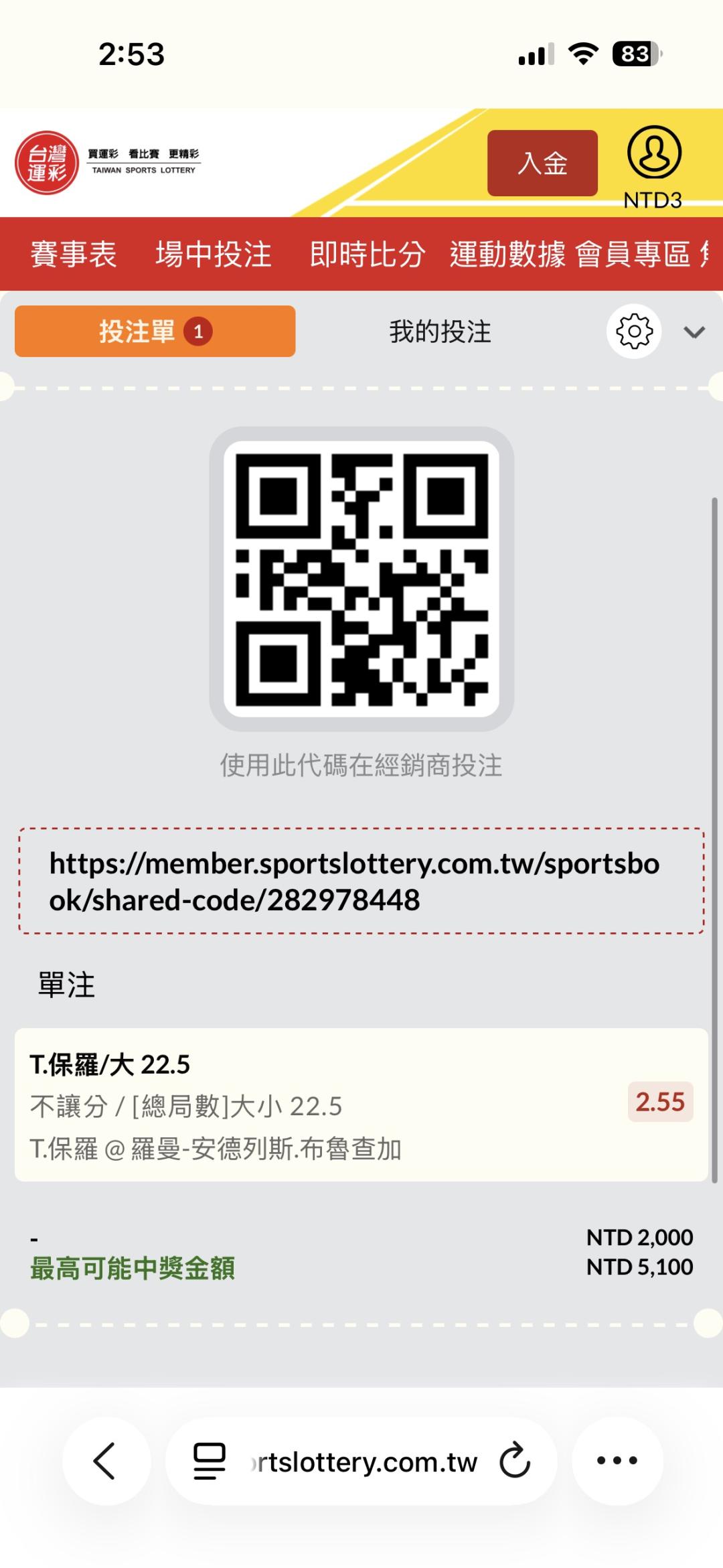The height and width of the screenshot is (1568, 723).
Task: Reload the page
Action: click(x=515, y=1461)
